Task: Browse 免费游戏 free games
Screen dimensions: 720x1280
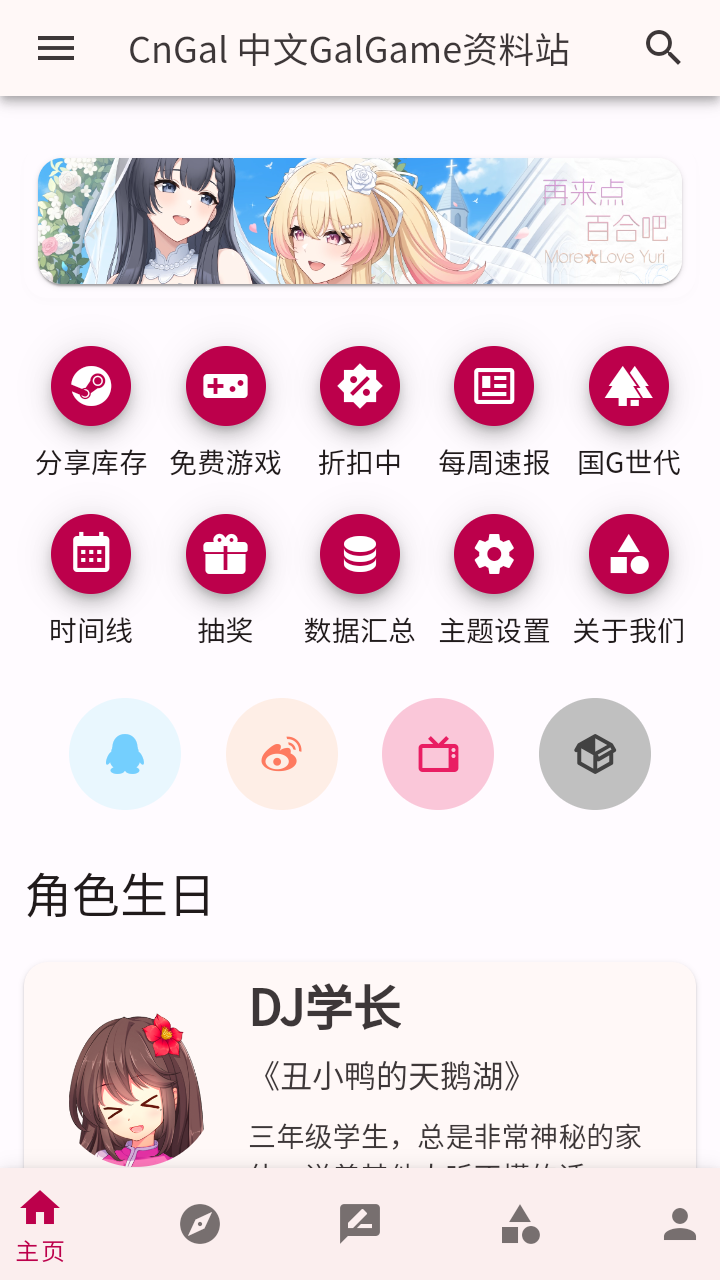Action: click(x=226, y=386)
